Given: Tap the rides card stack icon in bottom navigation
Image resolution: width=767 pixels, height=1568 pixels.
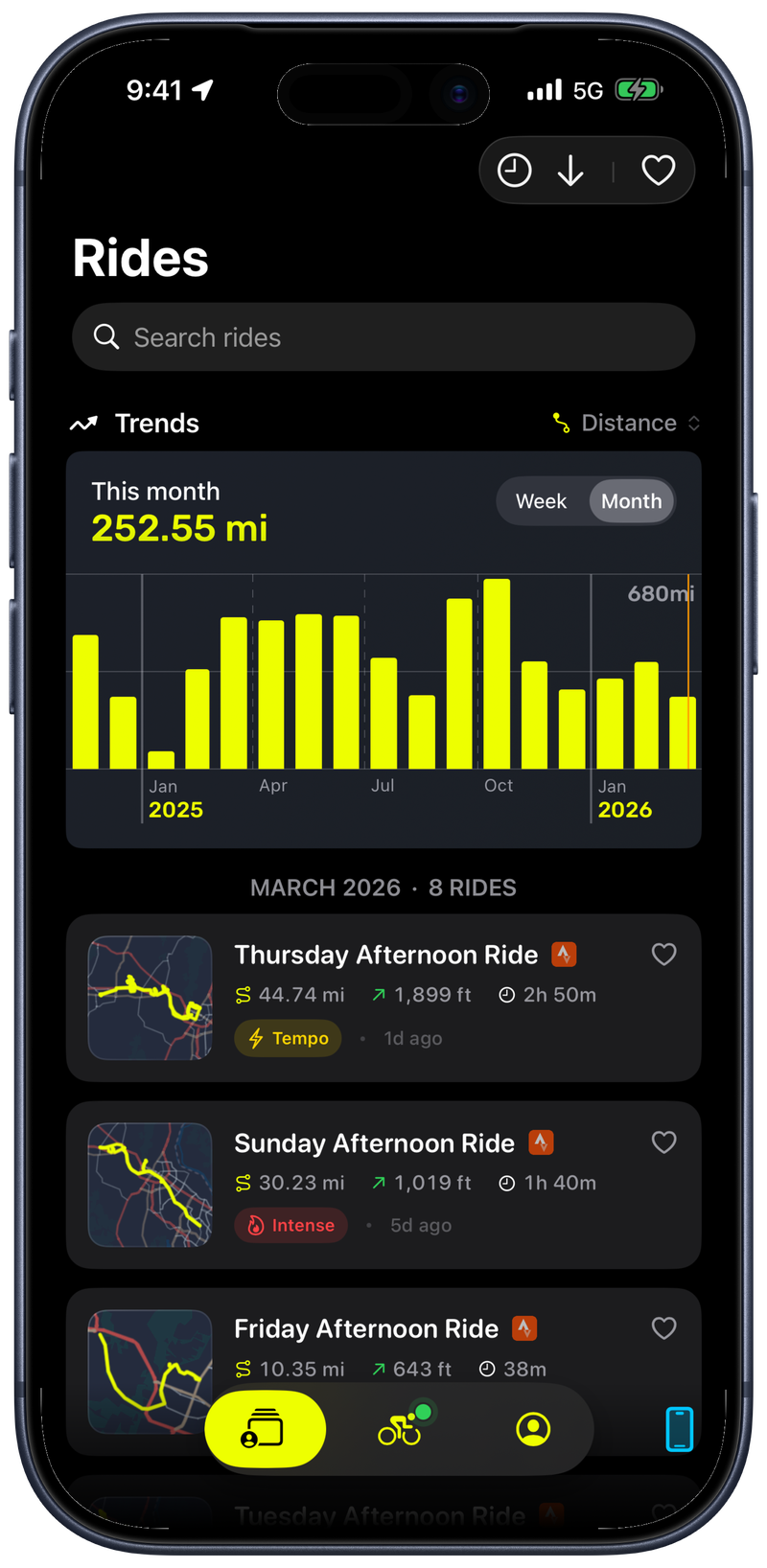Looking at the screenshot, I should (x=266, y=1428).
